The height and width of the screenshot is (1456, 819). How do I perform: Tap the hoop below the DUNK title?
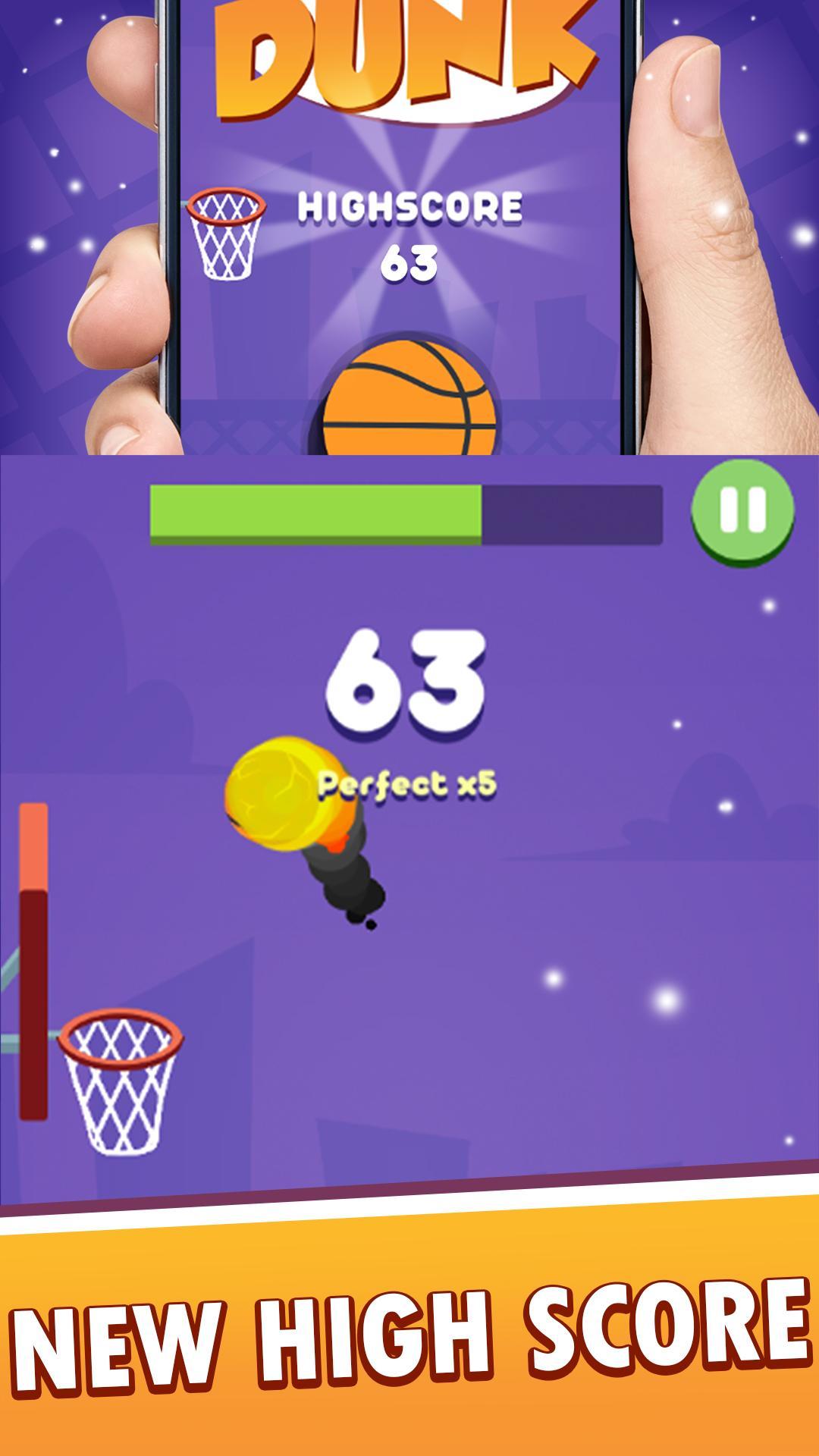pyautogui.click(x=225, y=235)
